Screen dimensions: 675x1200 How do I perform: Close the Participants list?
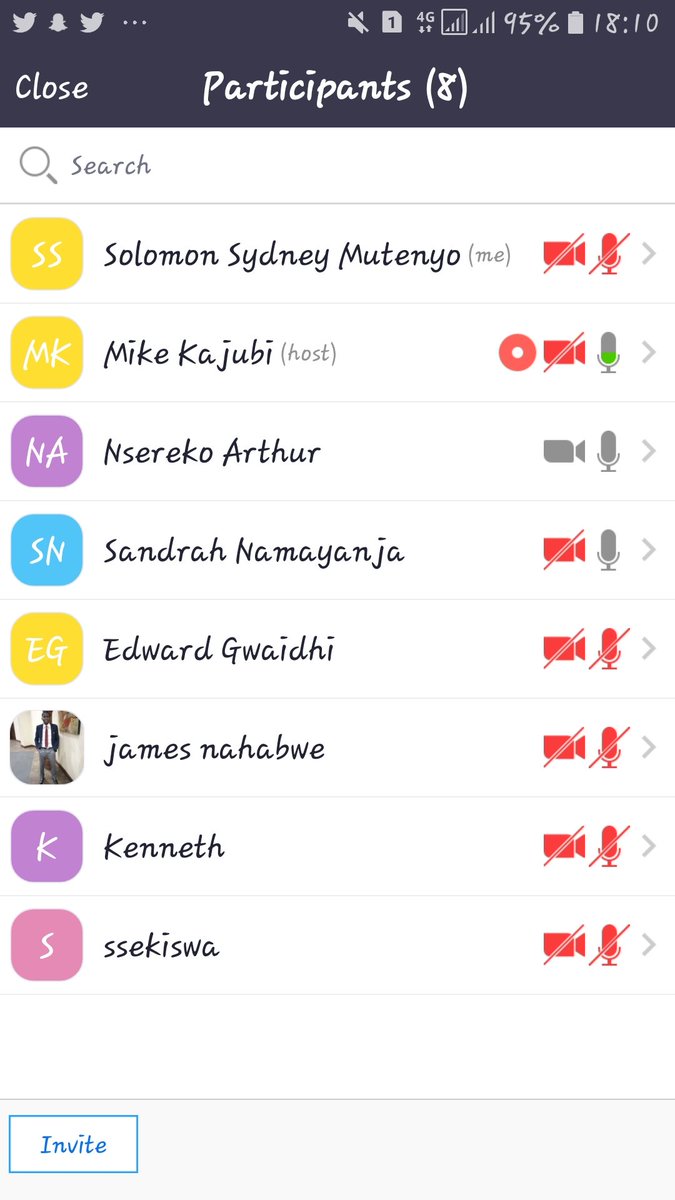[x=52, y=88]
